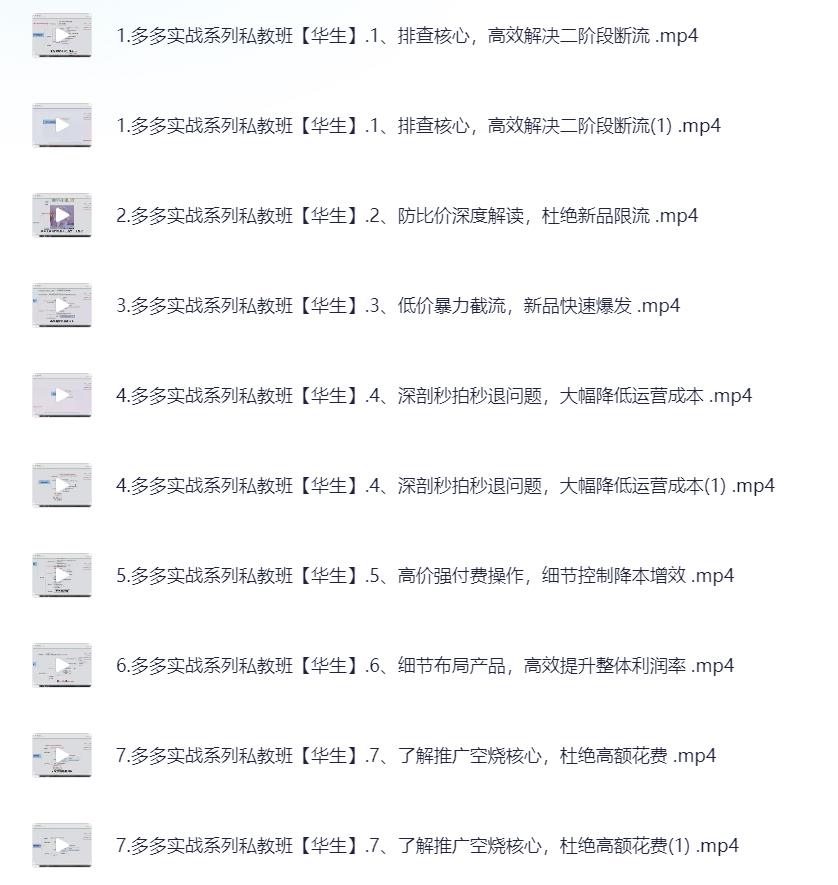Play the 二阶段断流(1).mp4 duplicate file
Image resolution: width=838 pixels, height=885 pixels.
point(418,126)
